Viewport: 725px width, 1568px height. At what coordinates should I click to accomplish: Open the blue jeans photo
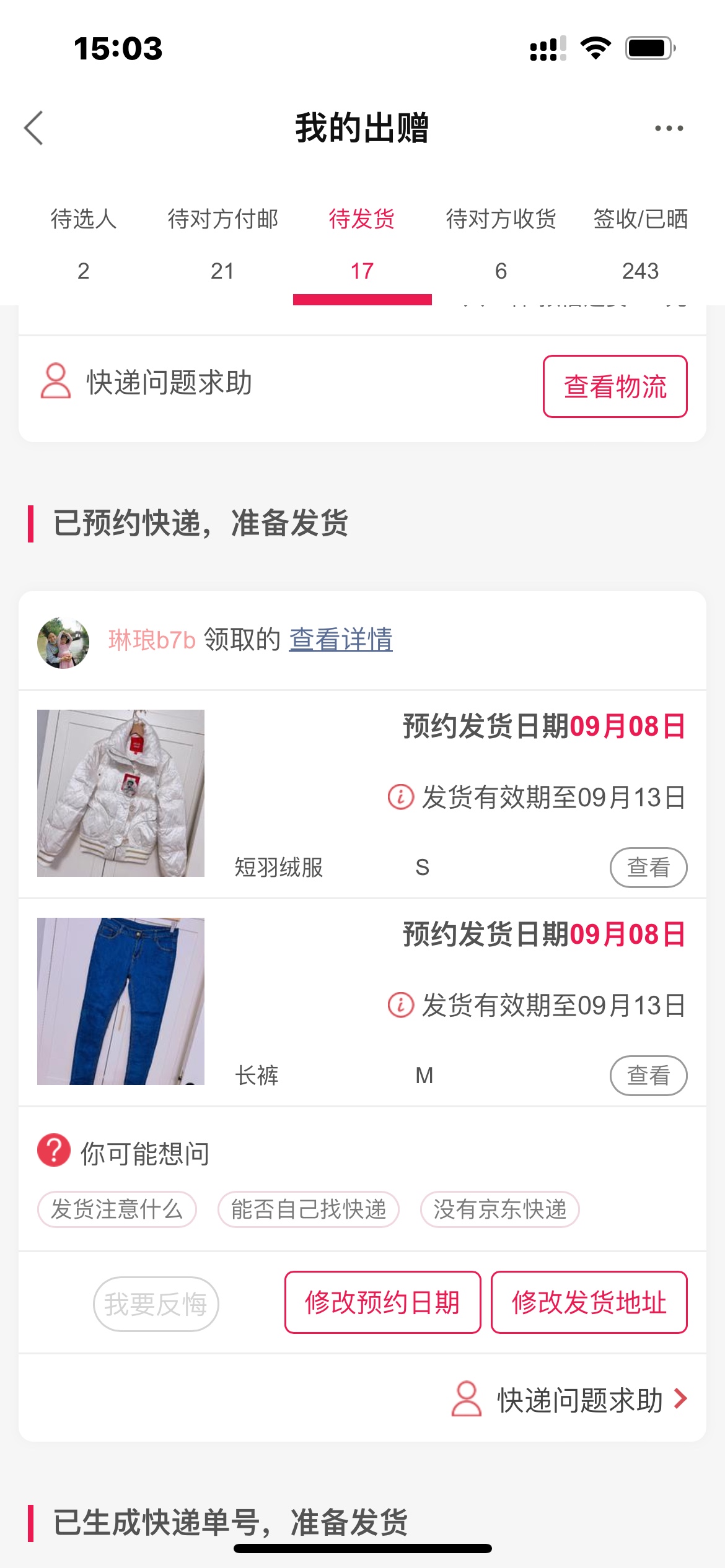click(121, 1001)
